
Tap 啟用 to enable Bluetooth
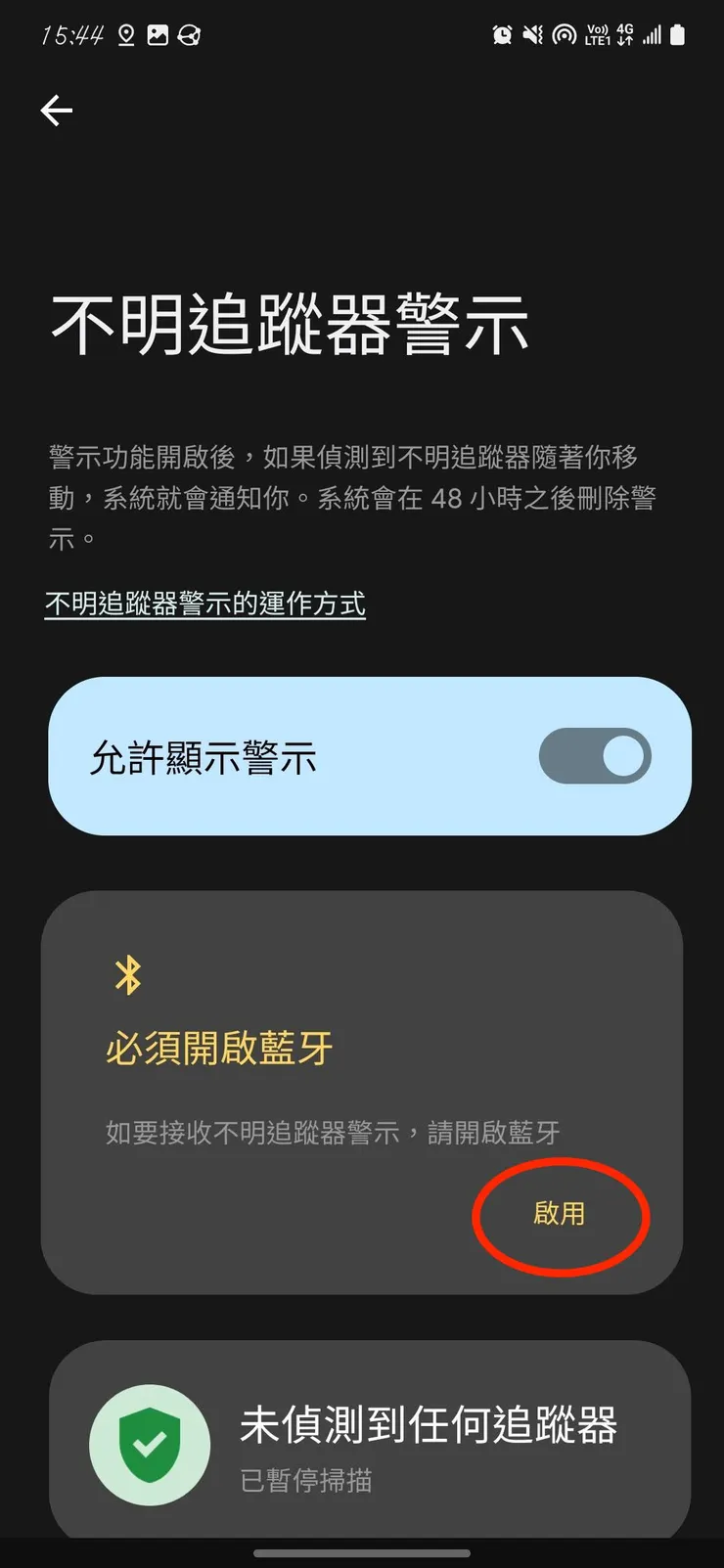pyautogui.click(x=558, y=1215)
